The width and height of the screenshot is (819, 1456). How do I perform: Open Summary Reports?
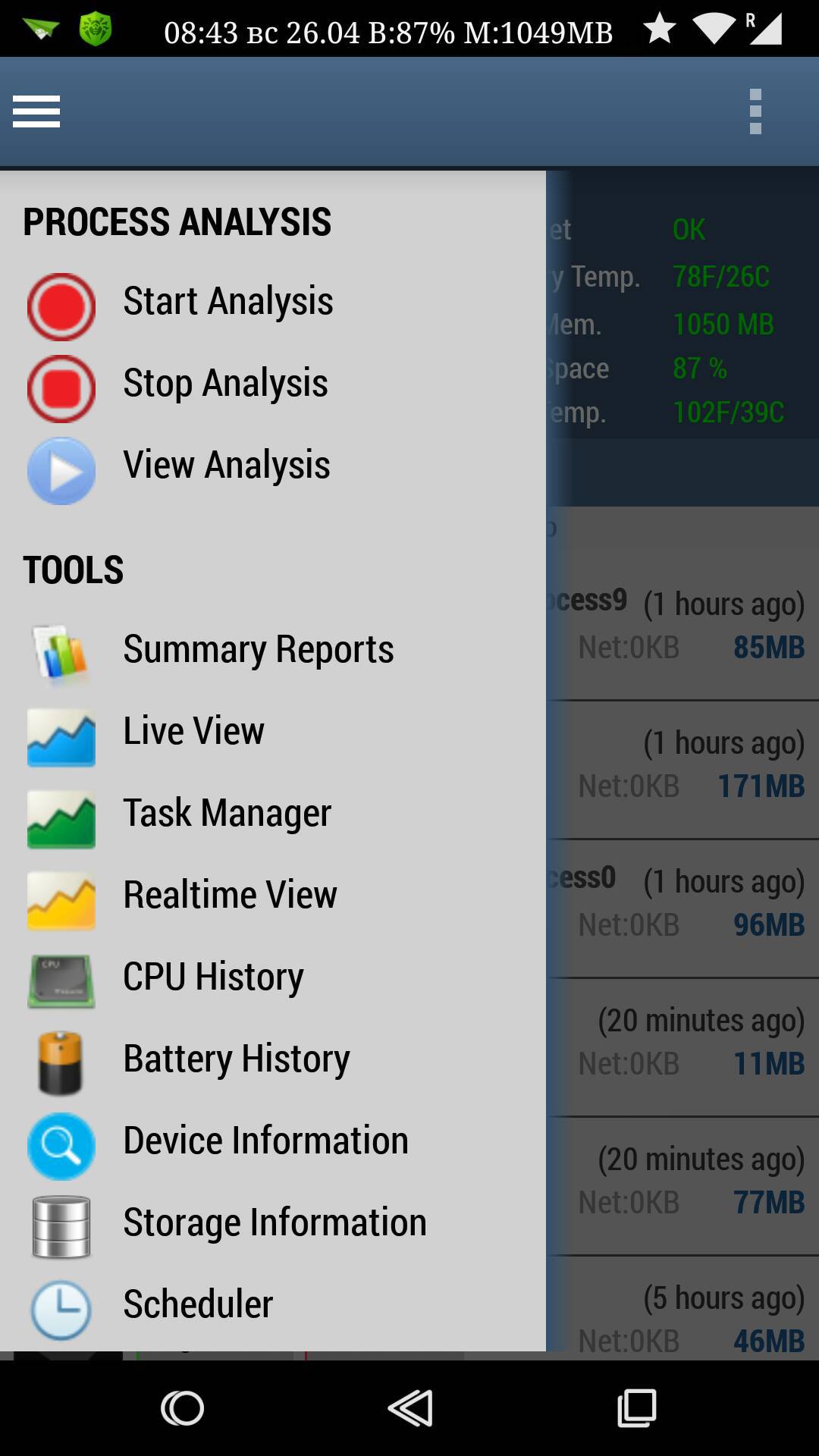click(x=273, y=650)
